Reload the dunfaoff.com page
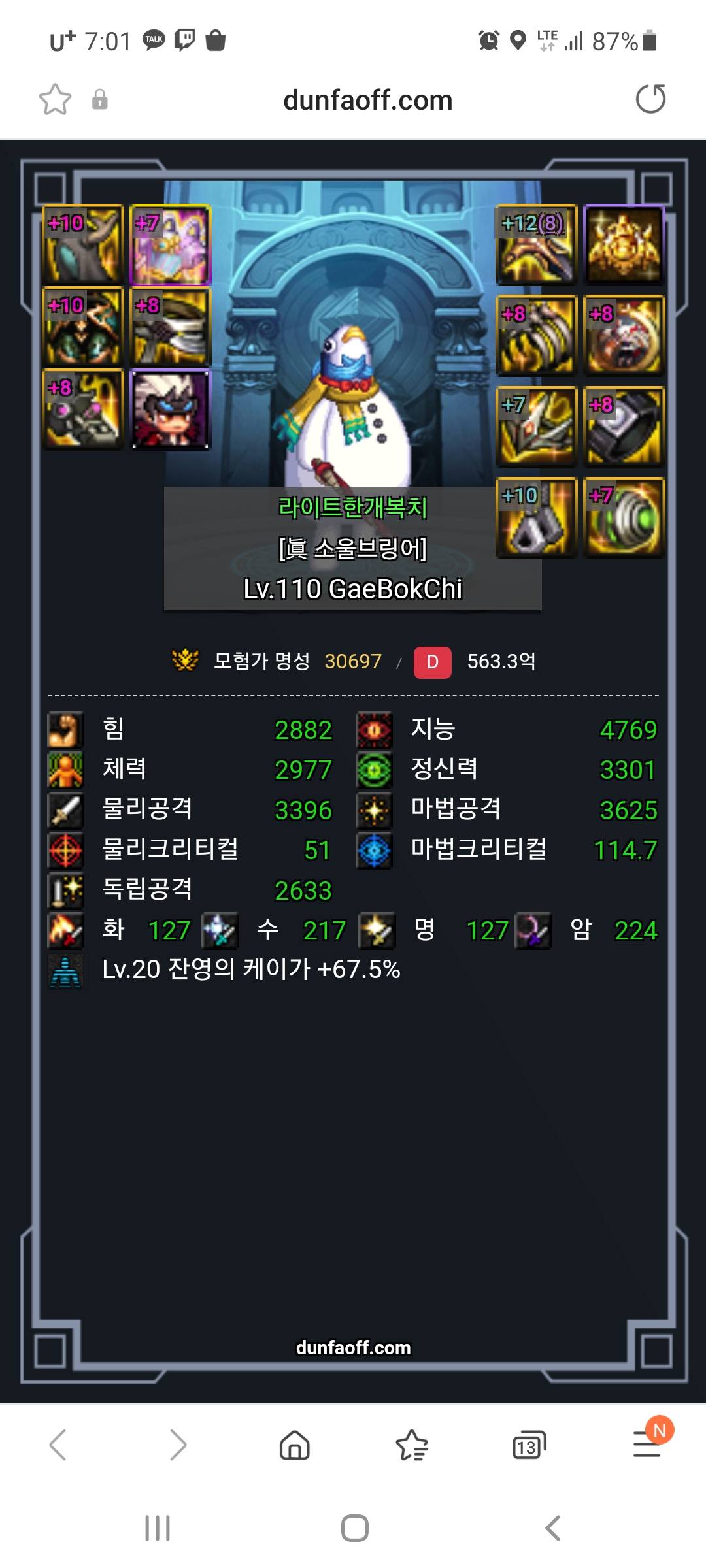The height and width of the screenshot is (1568, 706). pos(650,99)
